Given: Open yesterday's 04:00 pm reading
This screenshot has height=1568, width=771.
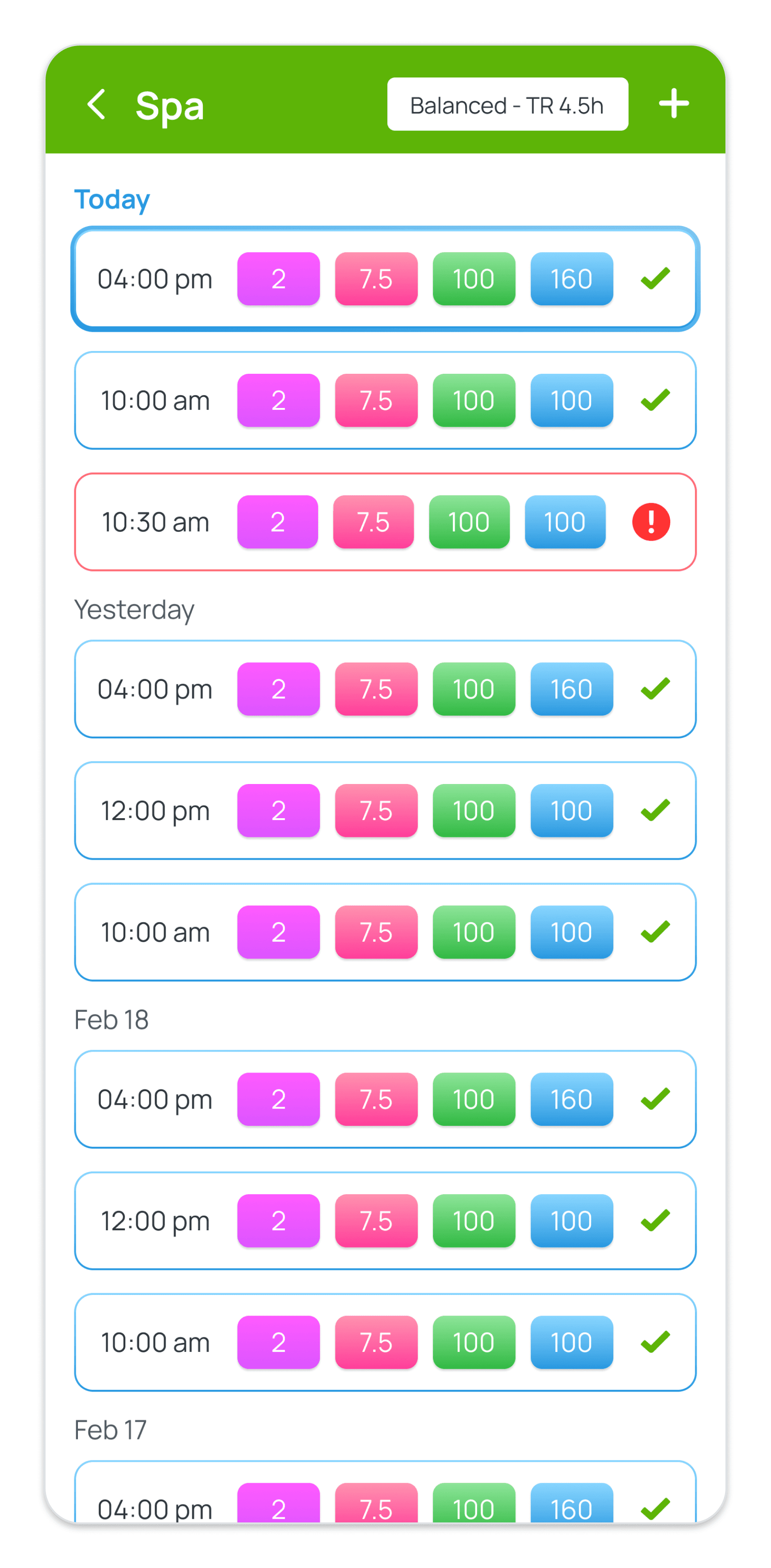Looking at the screenshot, I should point(385,689).
